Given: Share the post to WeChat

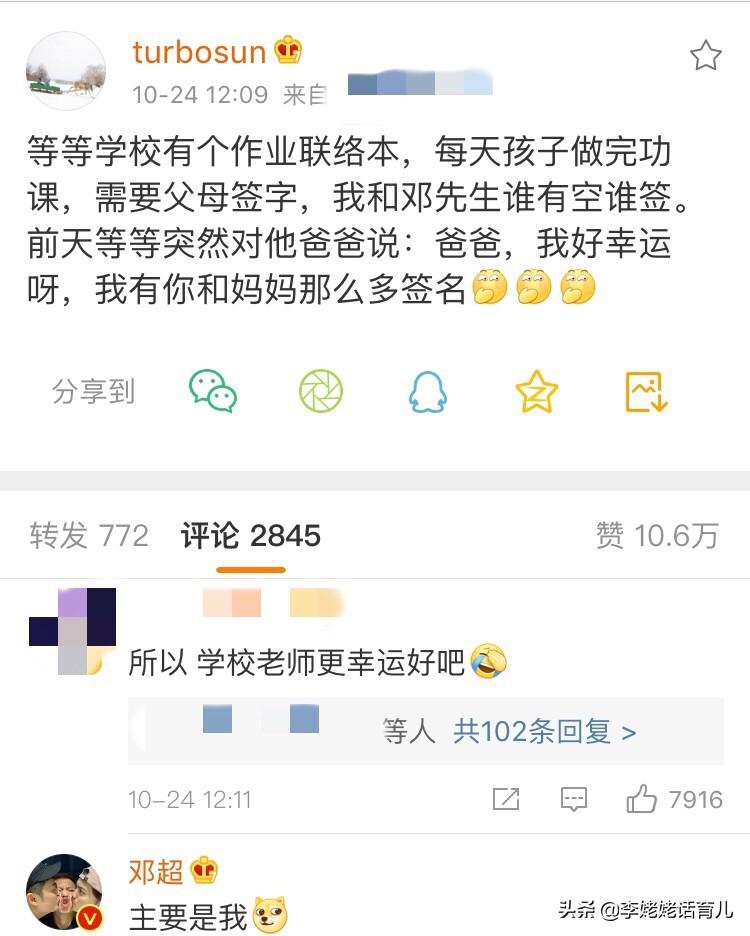Looking at the screenshot, I should click(x=213, y=392).
